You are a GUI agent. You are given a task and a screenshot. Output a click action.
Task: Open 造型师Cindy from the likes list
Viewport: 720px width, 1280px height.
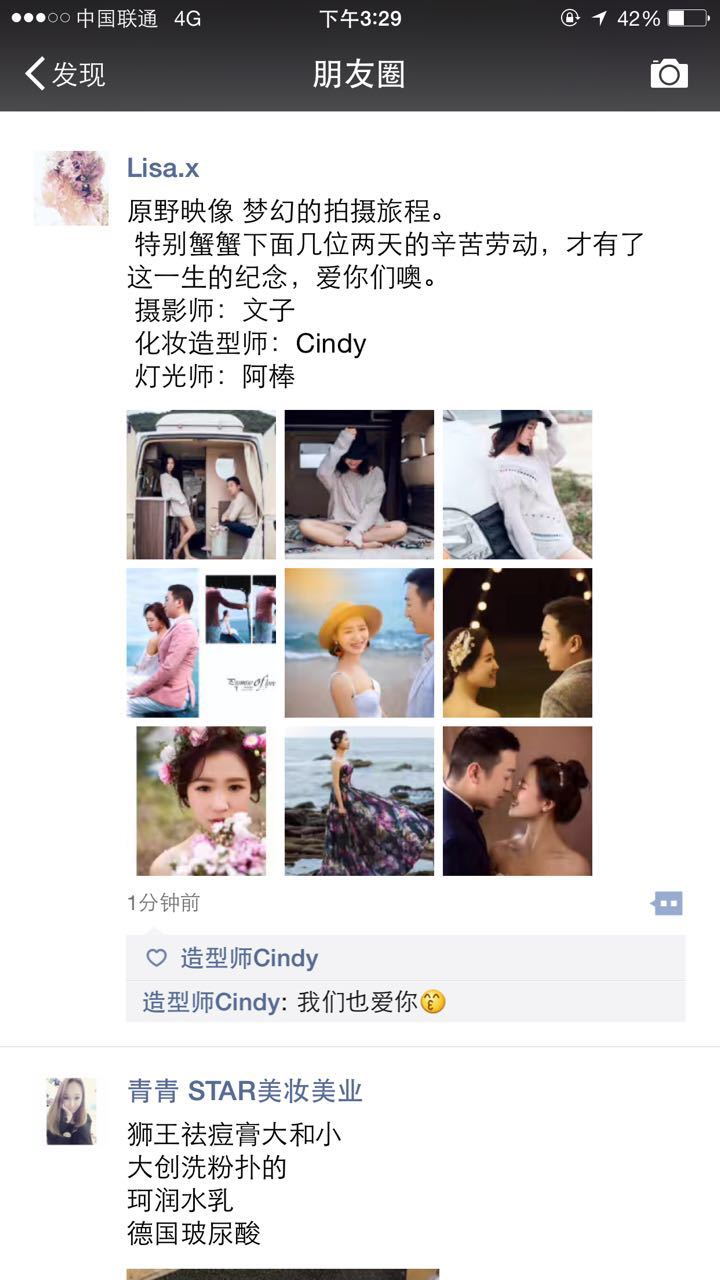pyautogui.click(x=249, y=958)
